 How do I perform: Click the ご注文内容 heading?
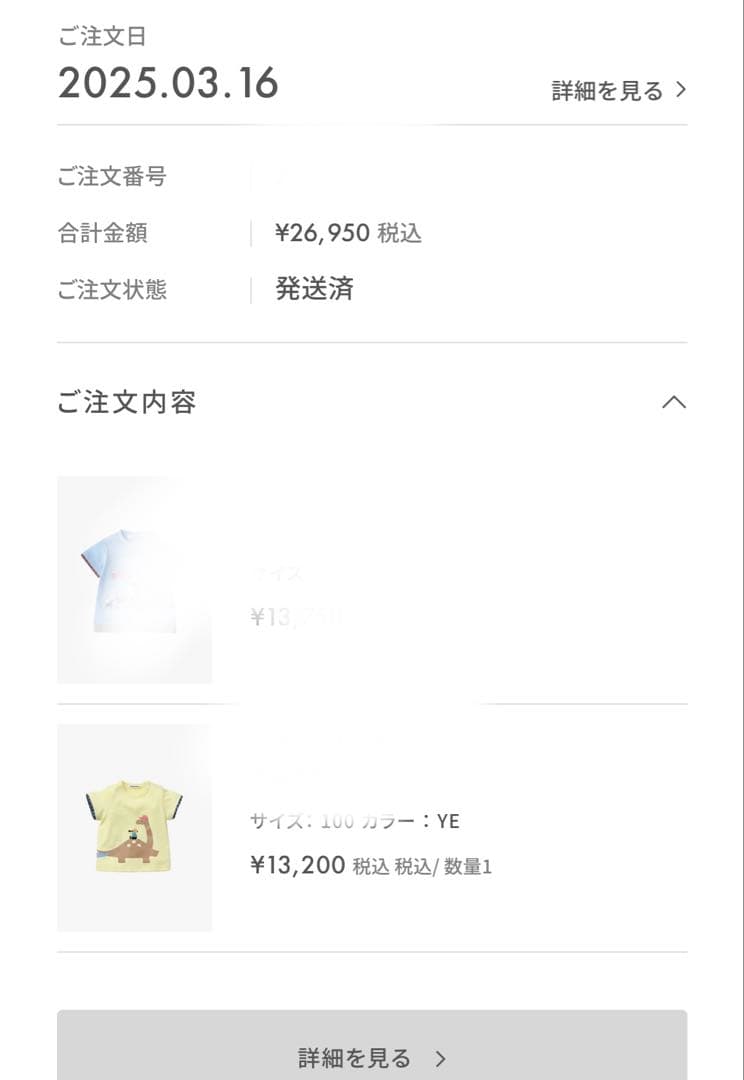[127, 403]
